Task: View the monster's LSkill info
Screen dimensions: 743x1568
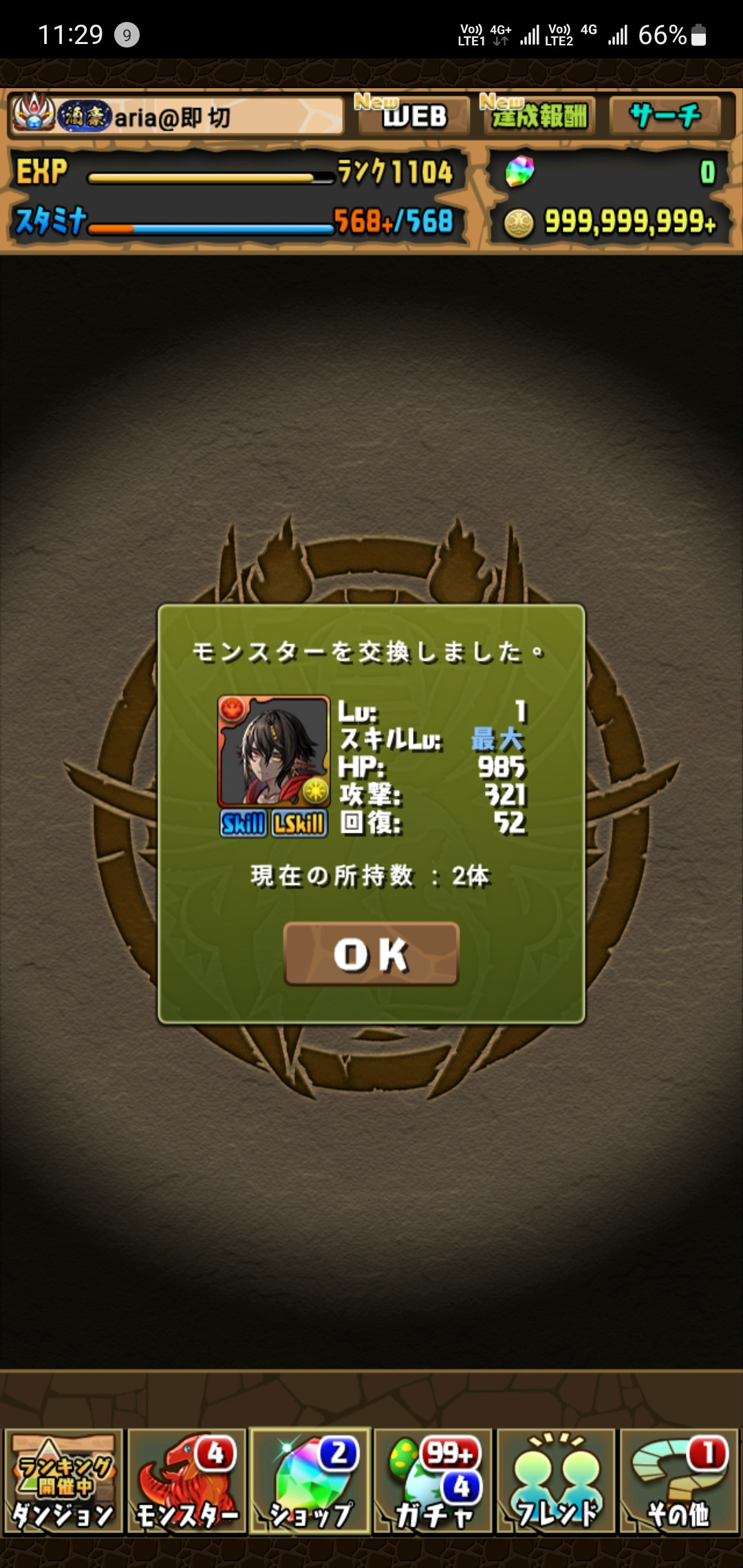Action: pos(299,823)
